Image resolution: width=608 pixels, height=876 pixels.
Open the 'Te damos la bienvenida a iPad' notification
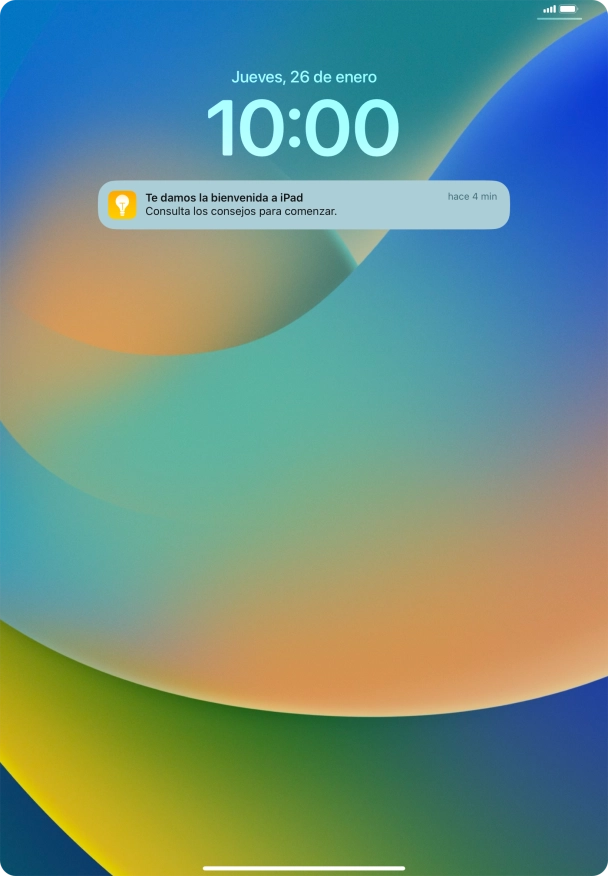click(x=303, y=205)
